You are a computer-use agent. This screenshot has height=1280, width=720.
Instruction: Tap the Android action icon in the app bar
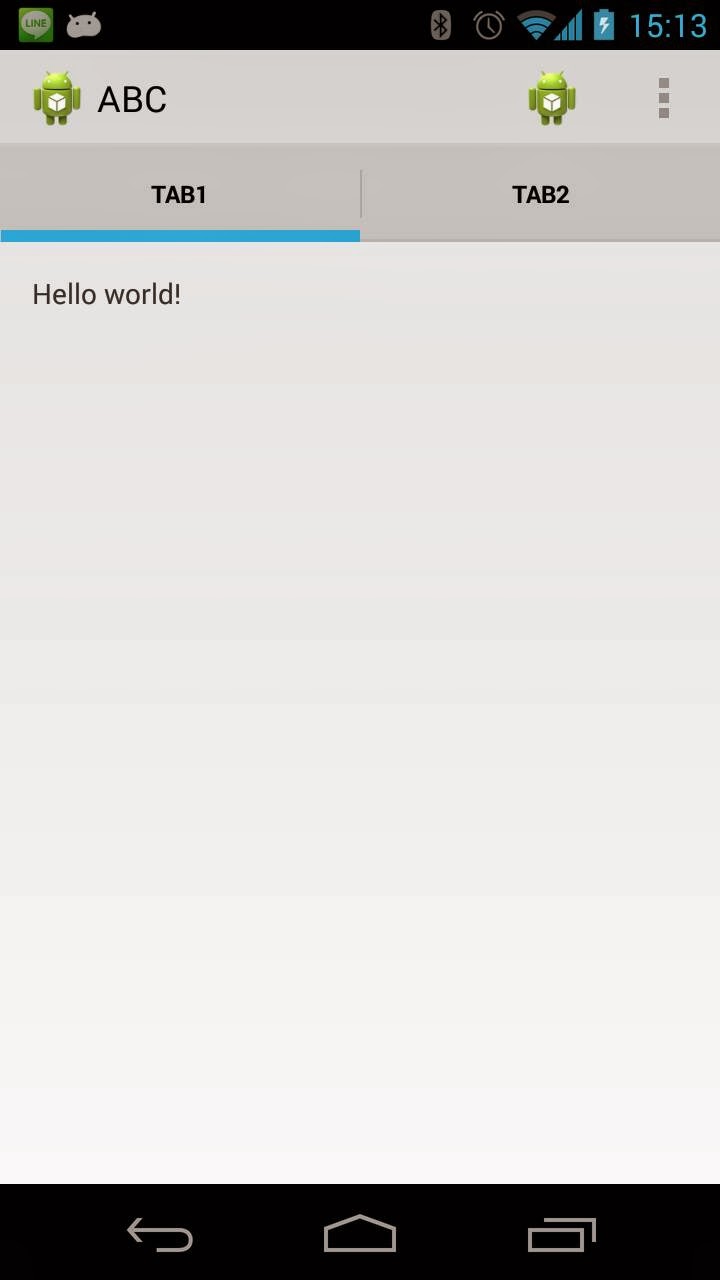pos(552,98)
